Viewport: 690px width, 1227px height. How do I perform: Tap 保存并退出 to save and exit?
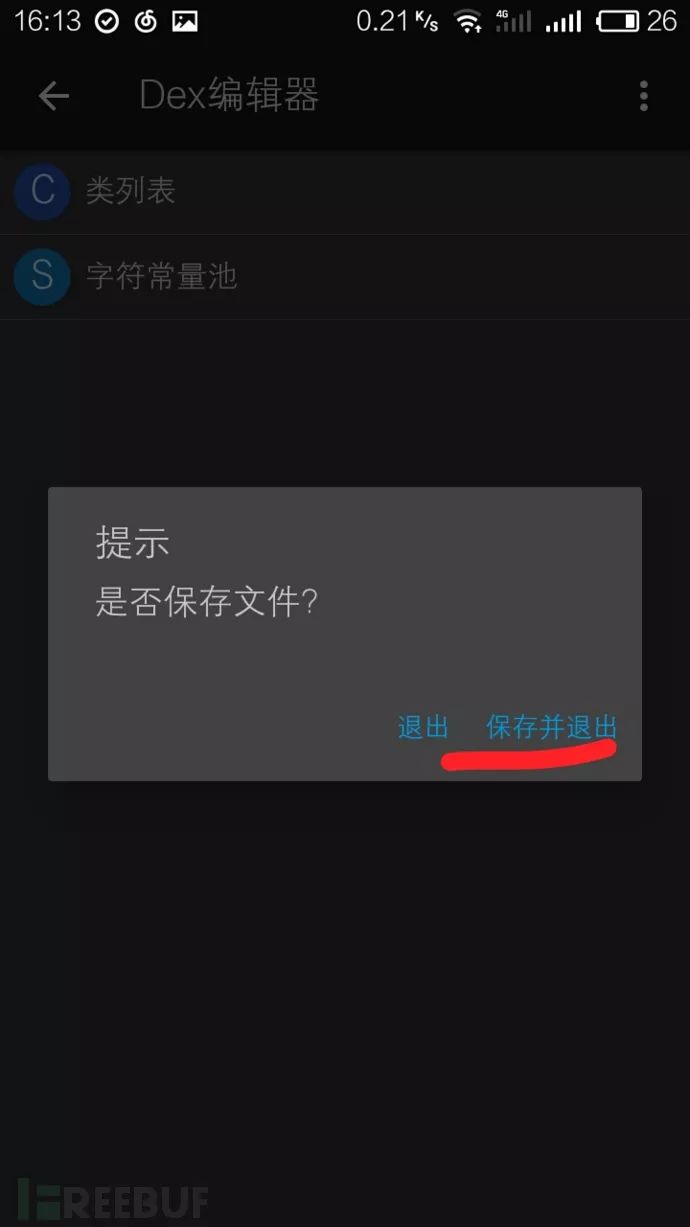(551, 727)
